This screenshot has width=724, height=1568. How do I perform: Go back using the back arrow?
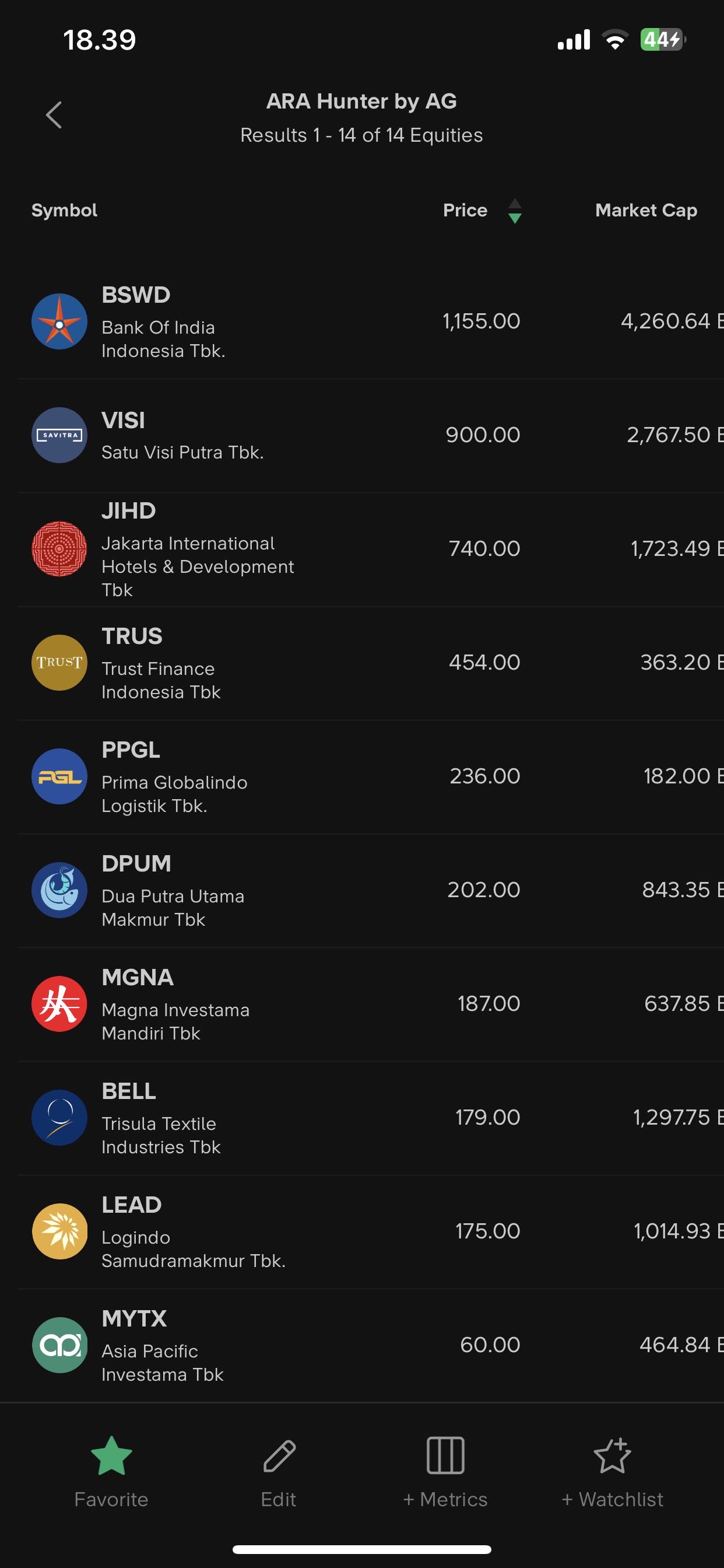[54, 115]
